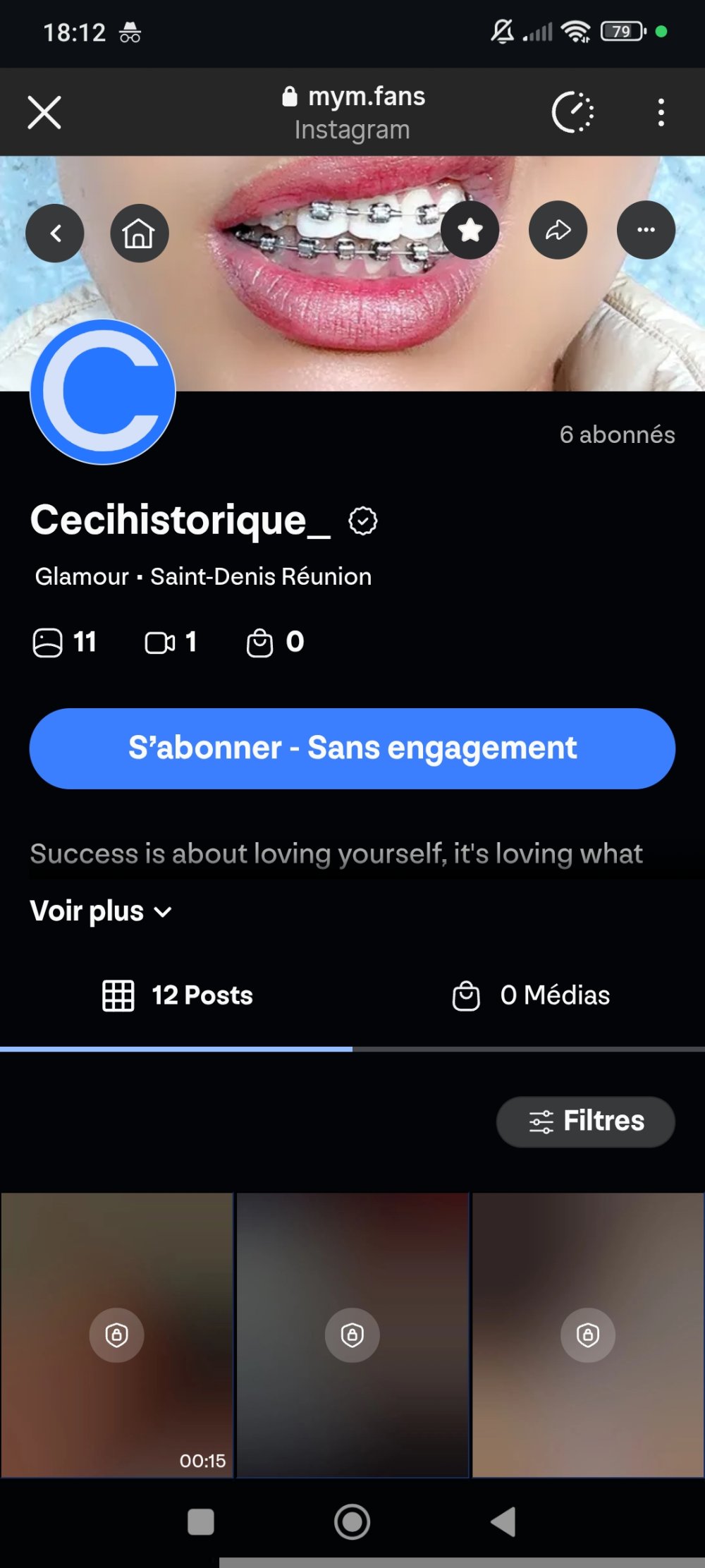Open the browser three-dot overflow menu
Image resolution: width=705 pixels, height=1568 pixels.
pos(661,113)
